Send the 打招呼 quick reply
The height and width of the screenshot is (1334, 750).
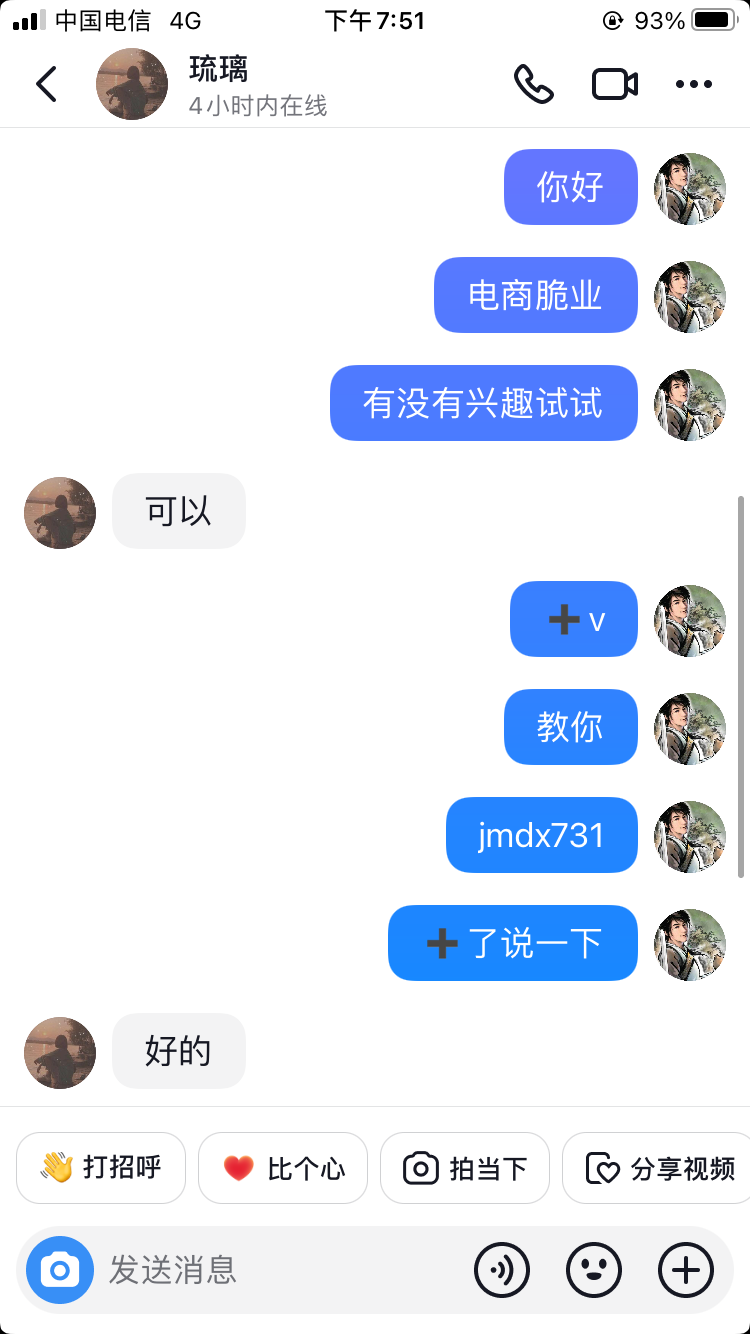click(x=101, y=1167)
